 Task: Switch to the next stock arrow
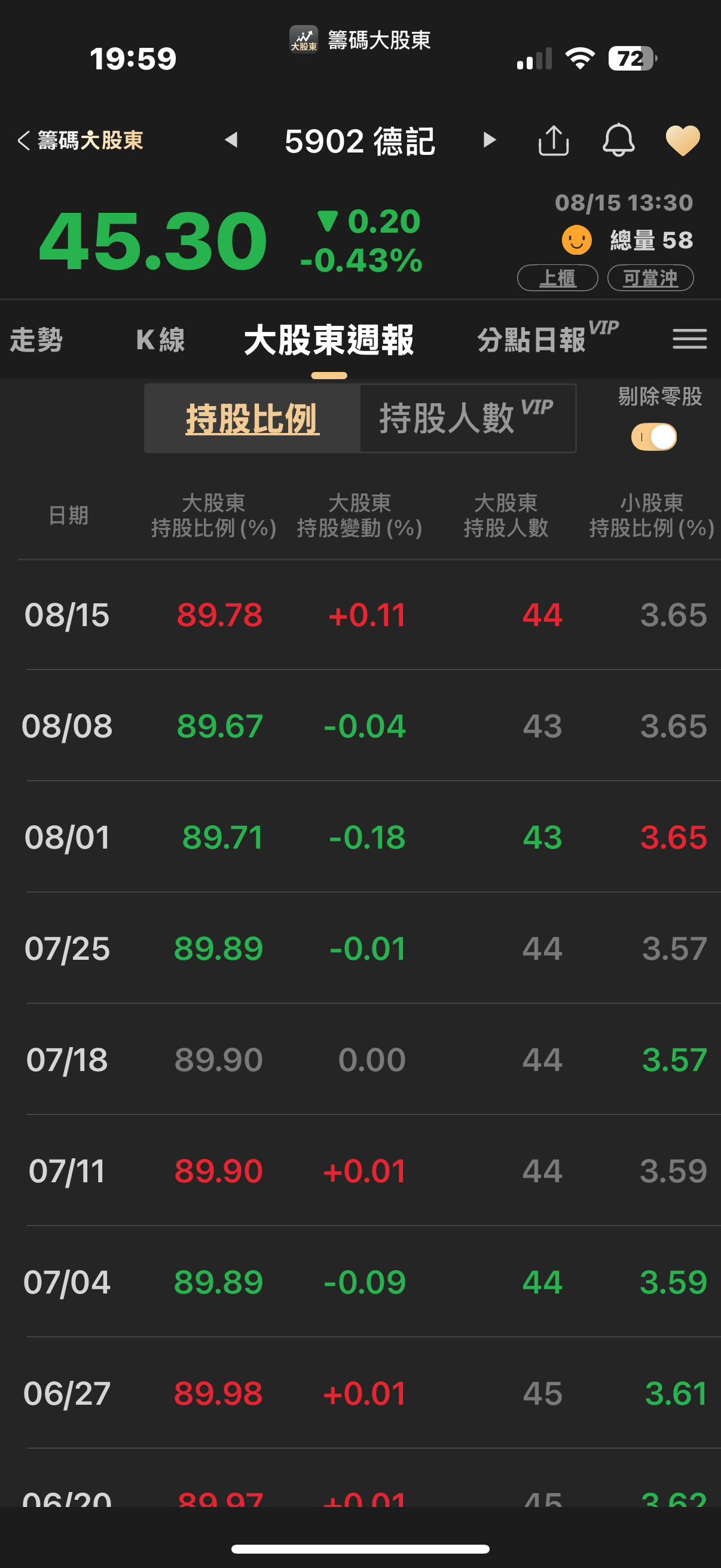pos(488,141)
